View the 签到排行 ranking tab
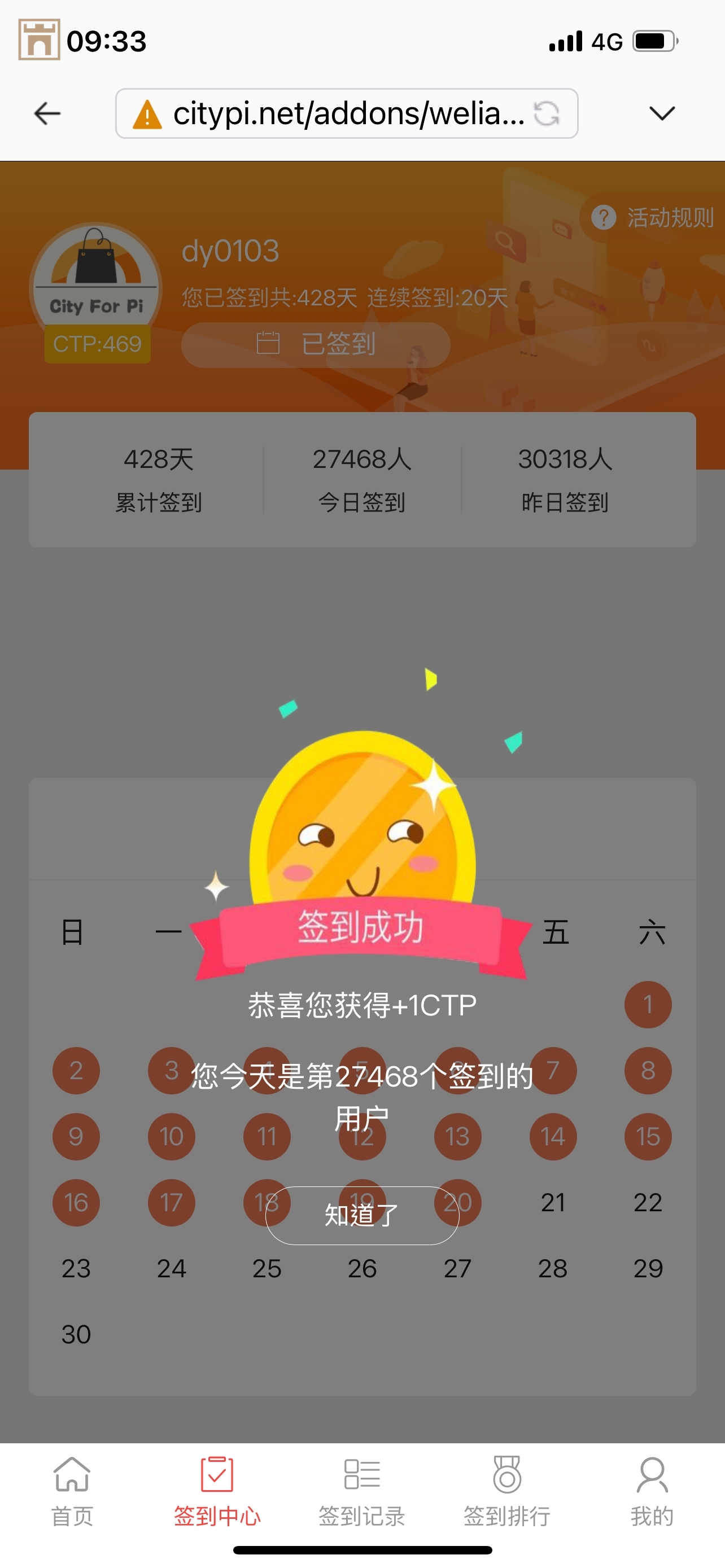Viewport: 725px width, 1568px height. pos(507,1490)
